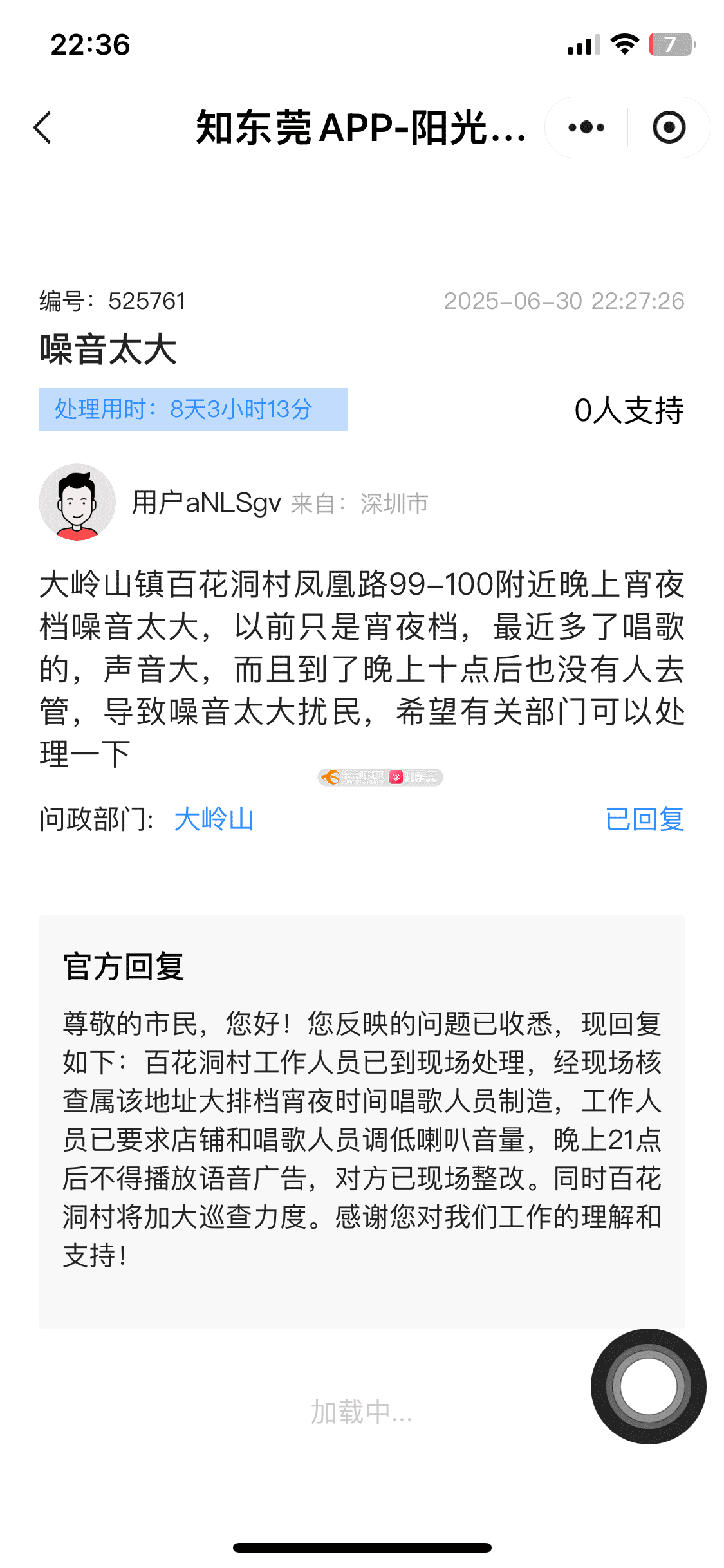Open the mini program more options menu
Viewport: 724px width, 1568px height.
[x=586, y=127]
